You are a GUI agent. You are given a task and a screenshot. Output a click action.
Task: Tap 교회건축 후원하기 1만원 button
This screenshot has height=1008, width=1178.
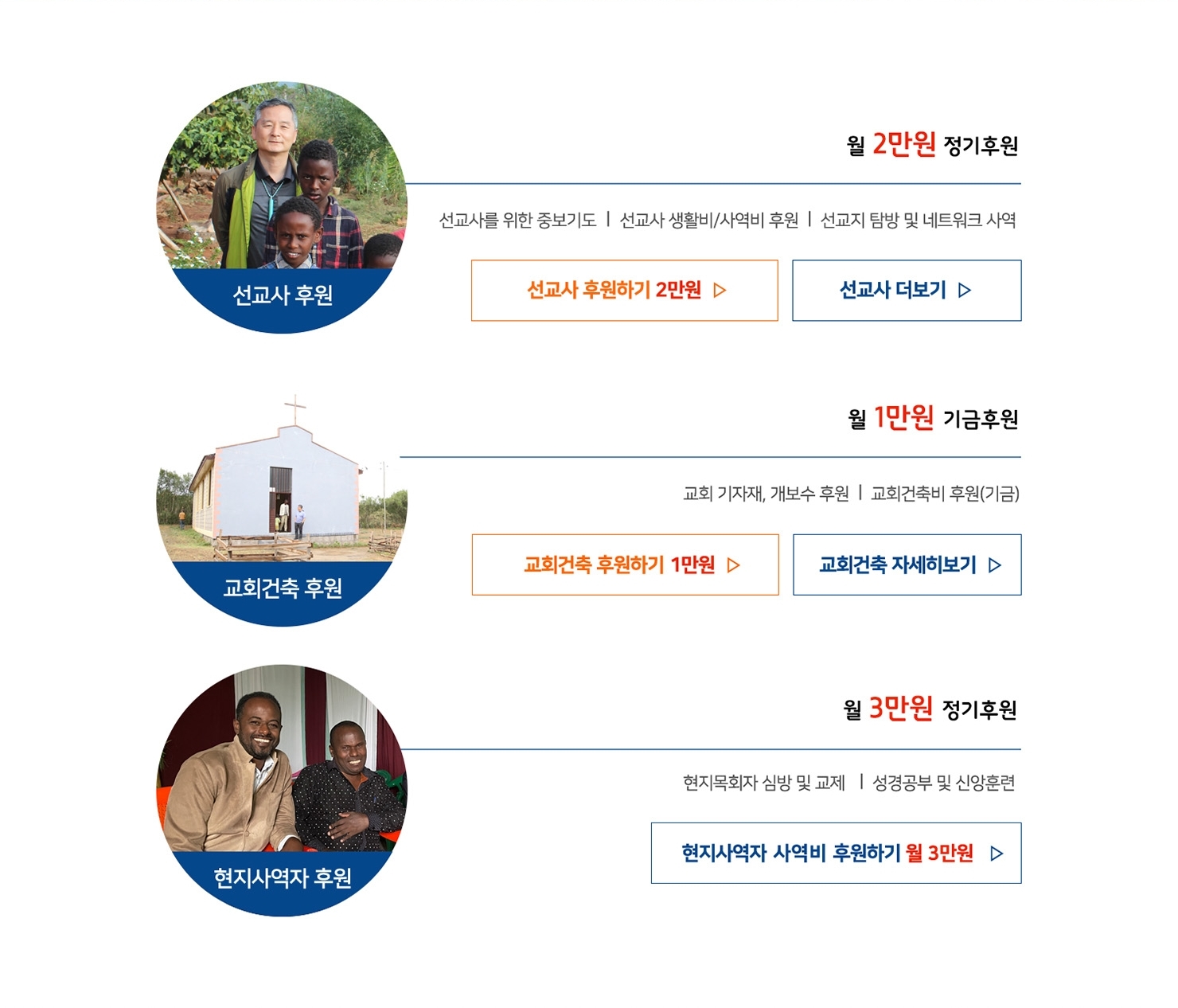click(x=625, y=565)
